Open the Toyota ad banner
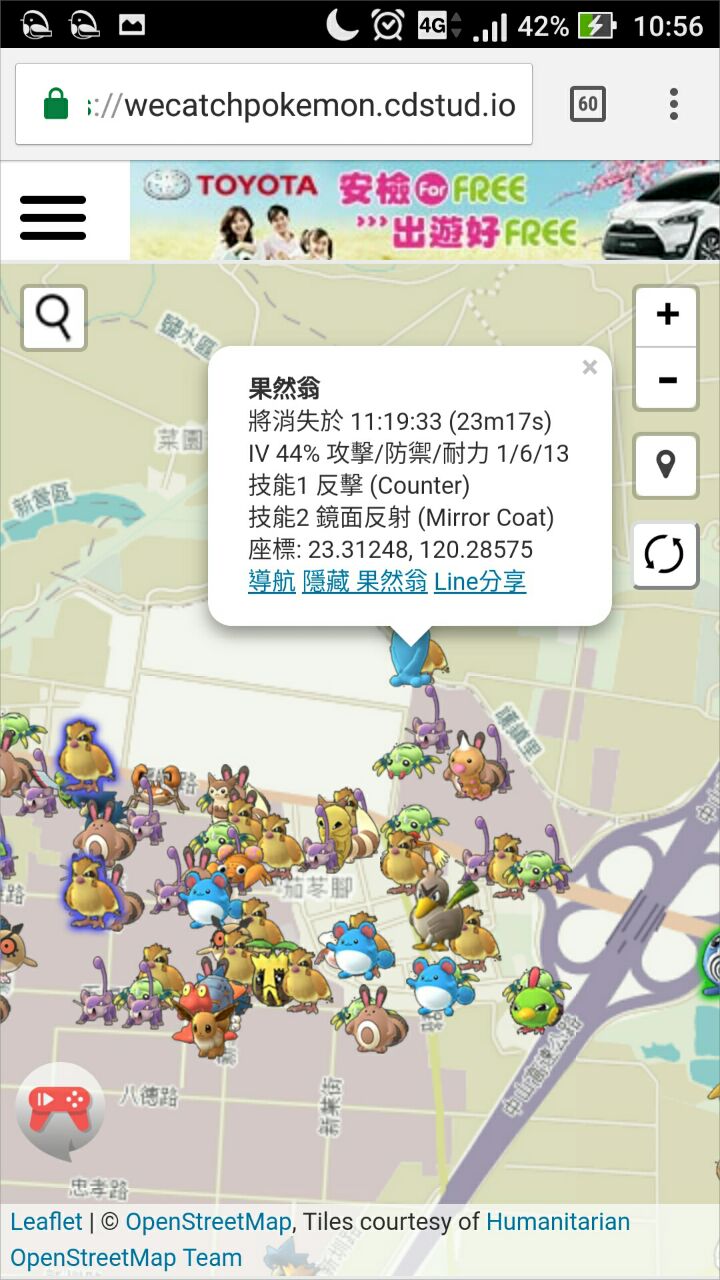The image size is (720, 1280). pyautogui.click(x=424, y=211)
